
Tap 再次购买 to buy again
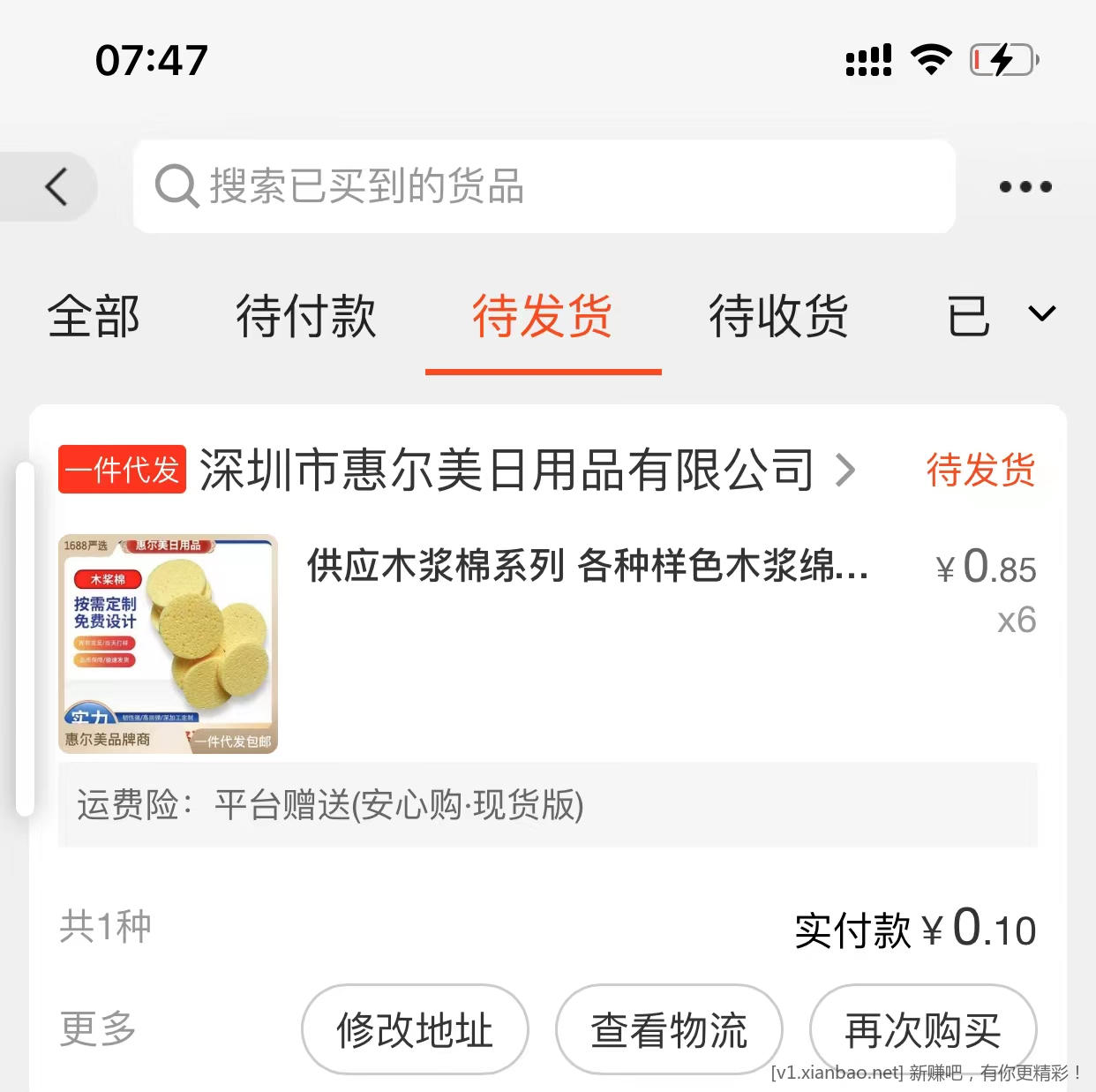coord(922,1029)
